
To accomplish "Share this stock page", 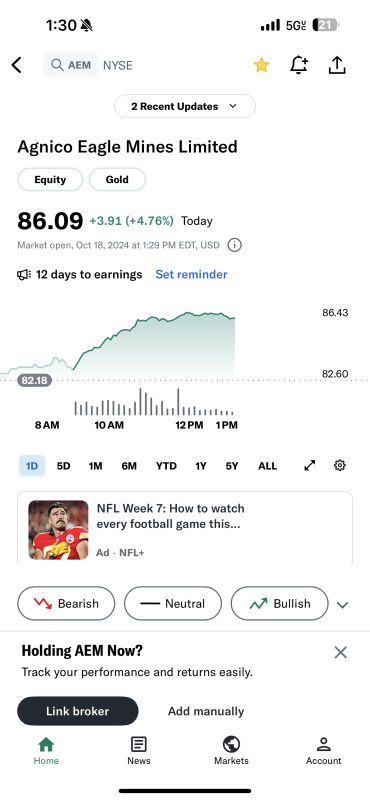I will [x=337, y=65].
